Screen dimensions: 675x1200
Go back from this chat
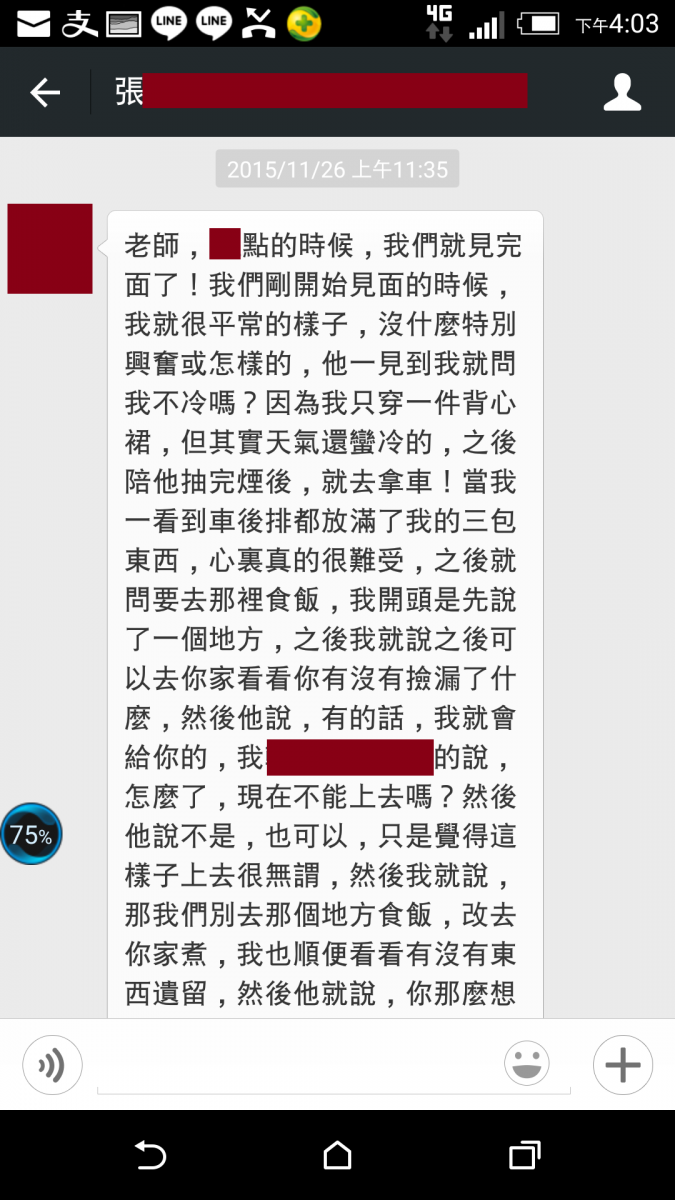[x=45, y=93]
